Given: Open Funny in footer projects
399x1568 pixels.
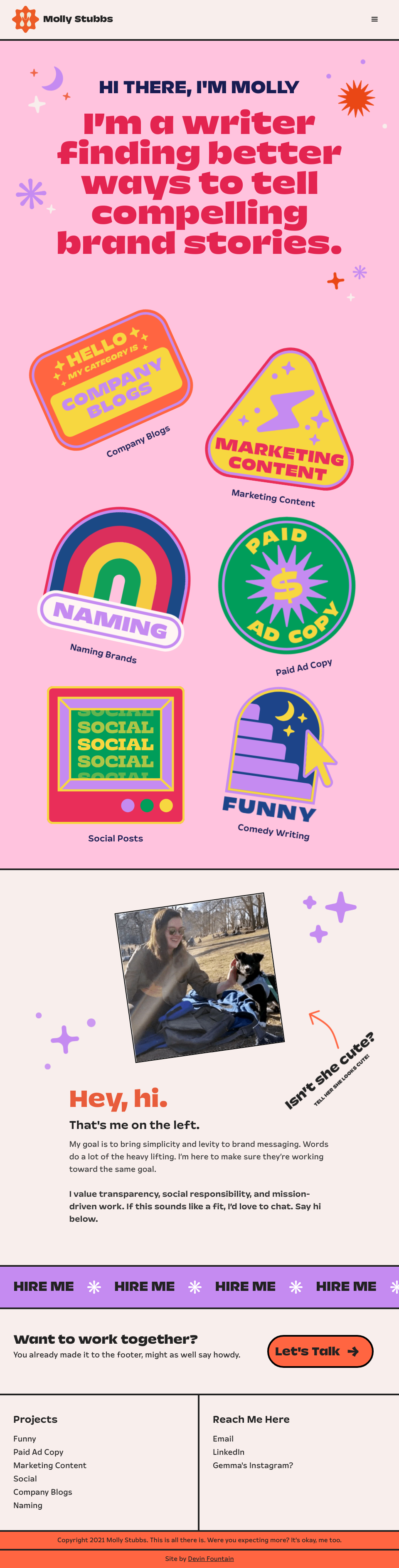Looking at the screenshot, I should coord(25,1438).
